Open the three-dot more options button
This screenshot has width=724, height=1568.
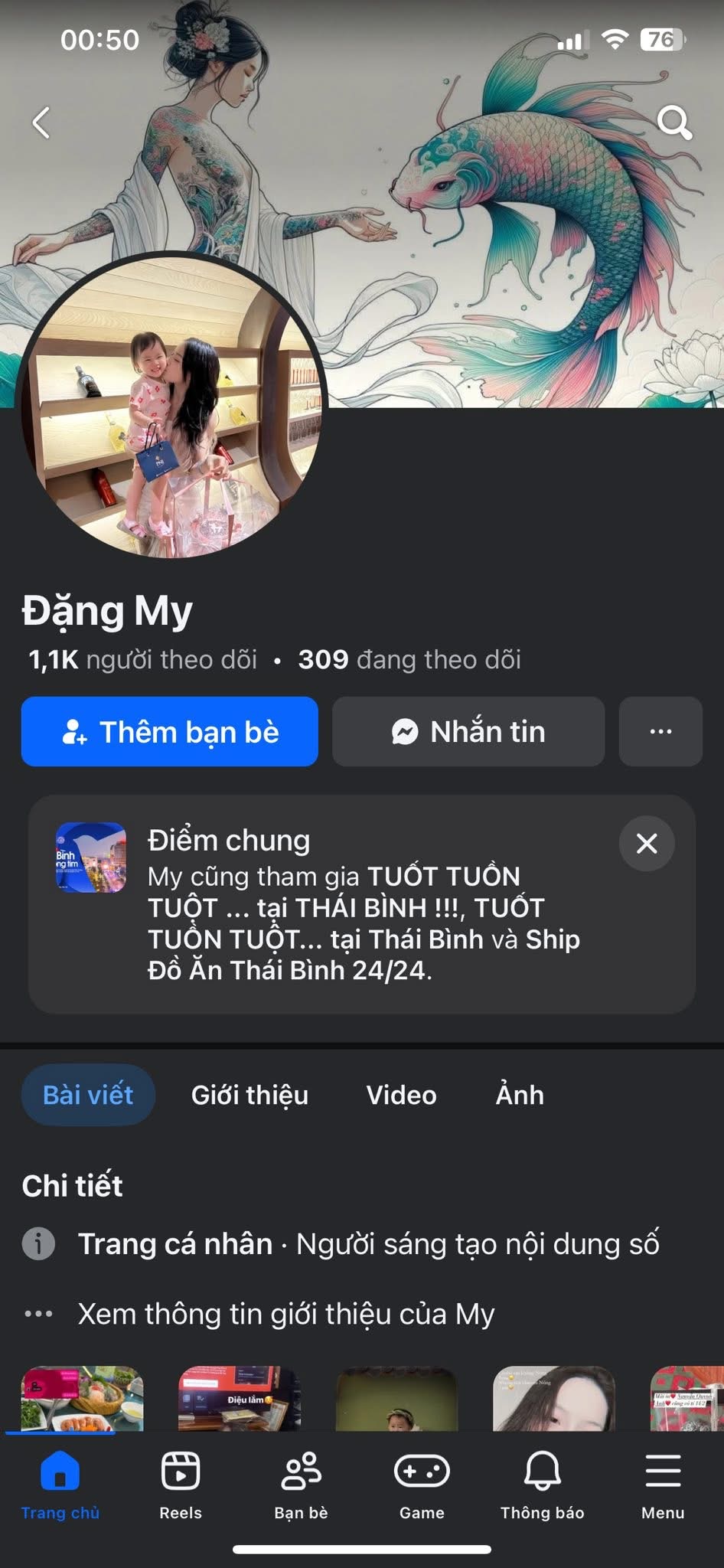[660, 732]
